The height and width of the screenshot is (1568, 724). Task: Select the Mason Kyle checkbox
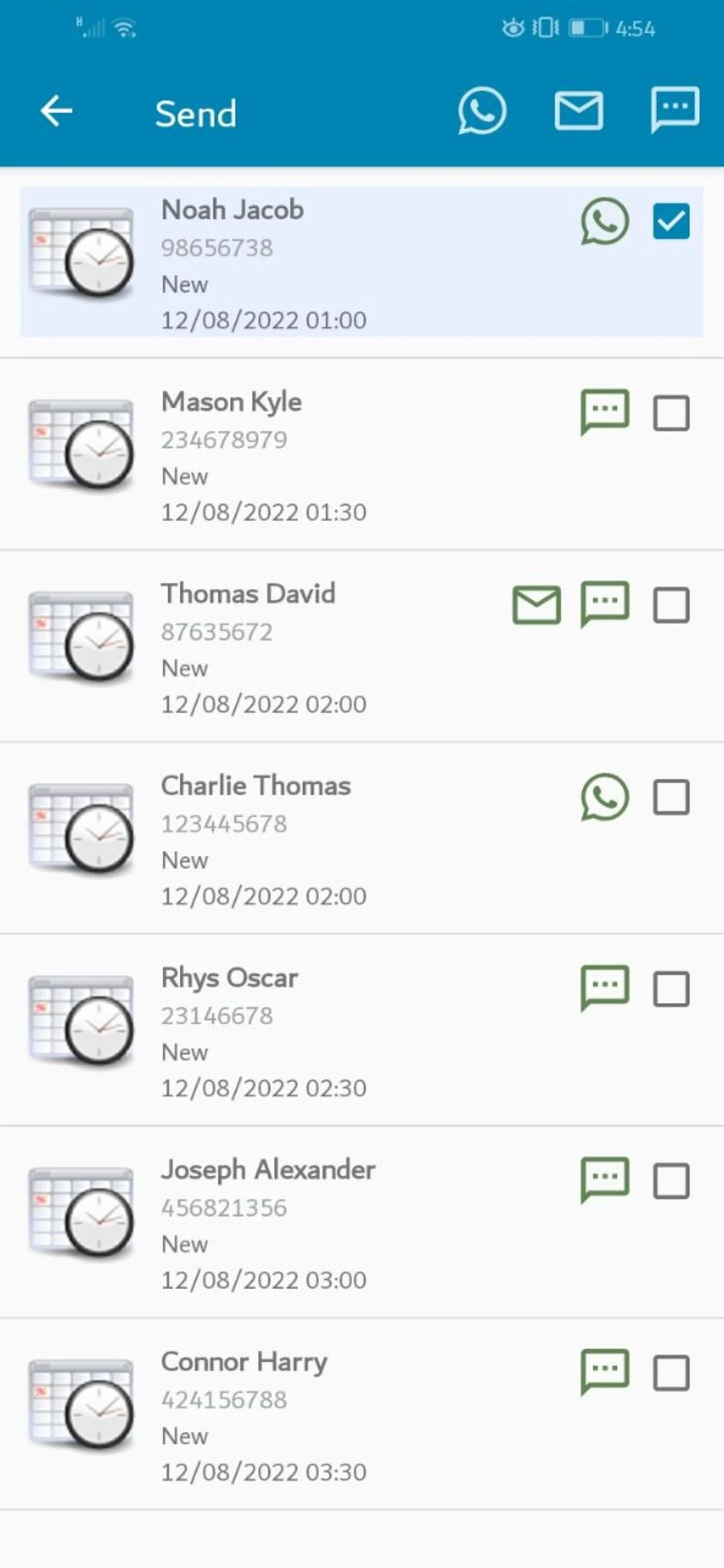pos(671,413)
